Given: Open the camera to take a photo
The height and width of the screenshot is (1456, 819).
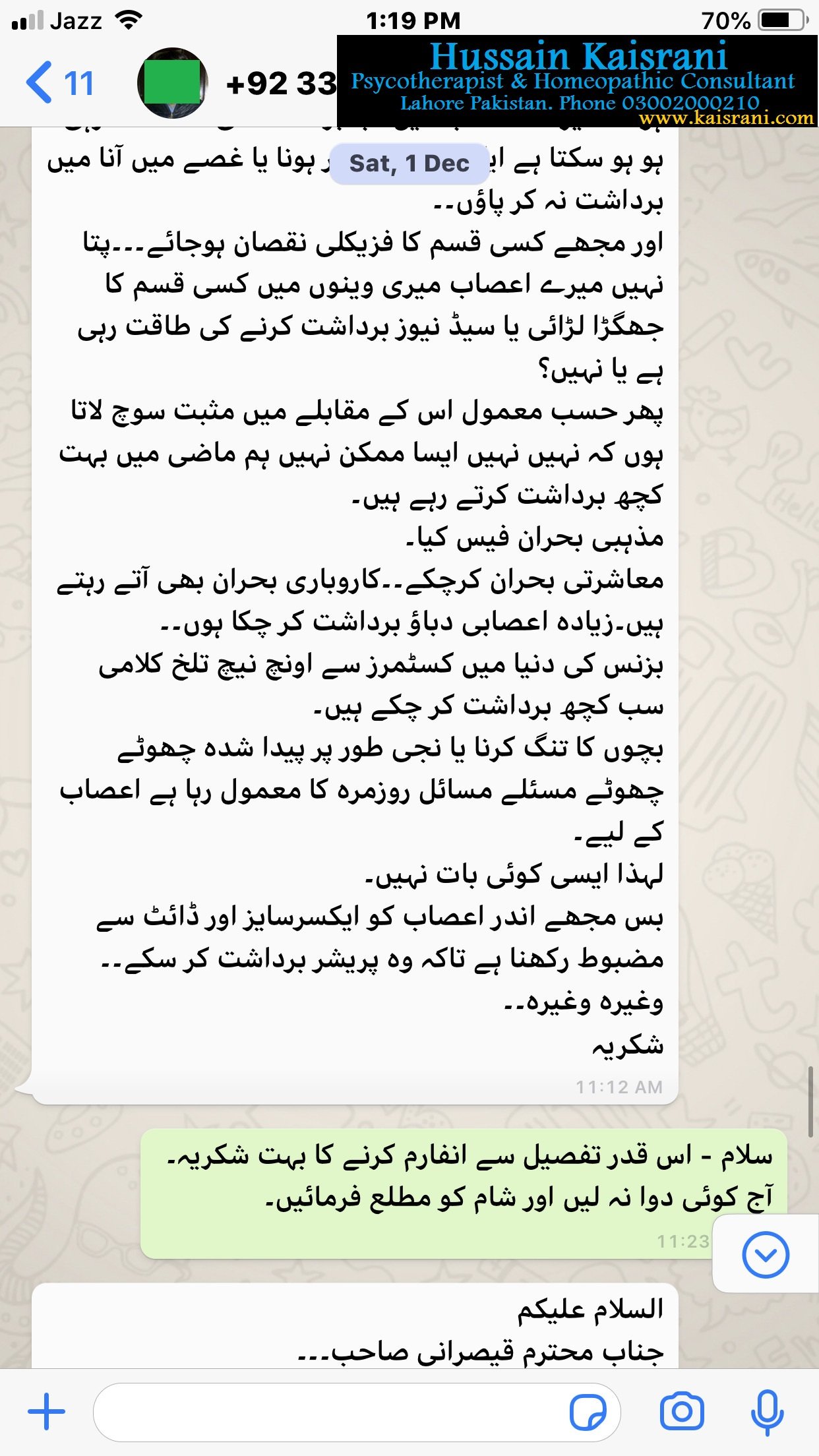Looking at the screenshot, I should point(681,1412).
